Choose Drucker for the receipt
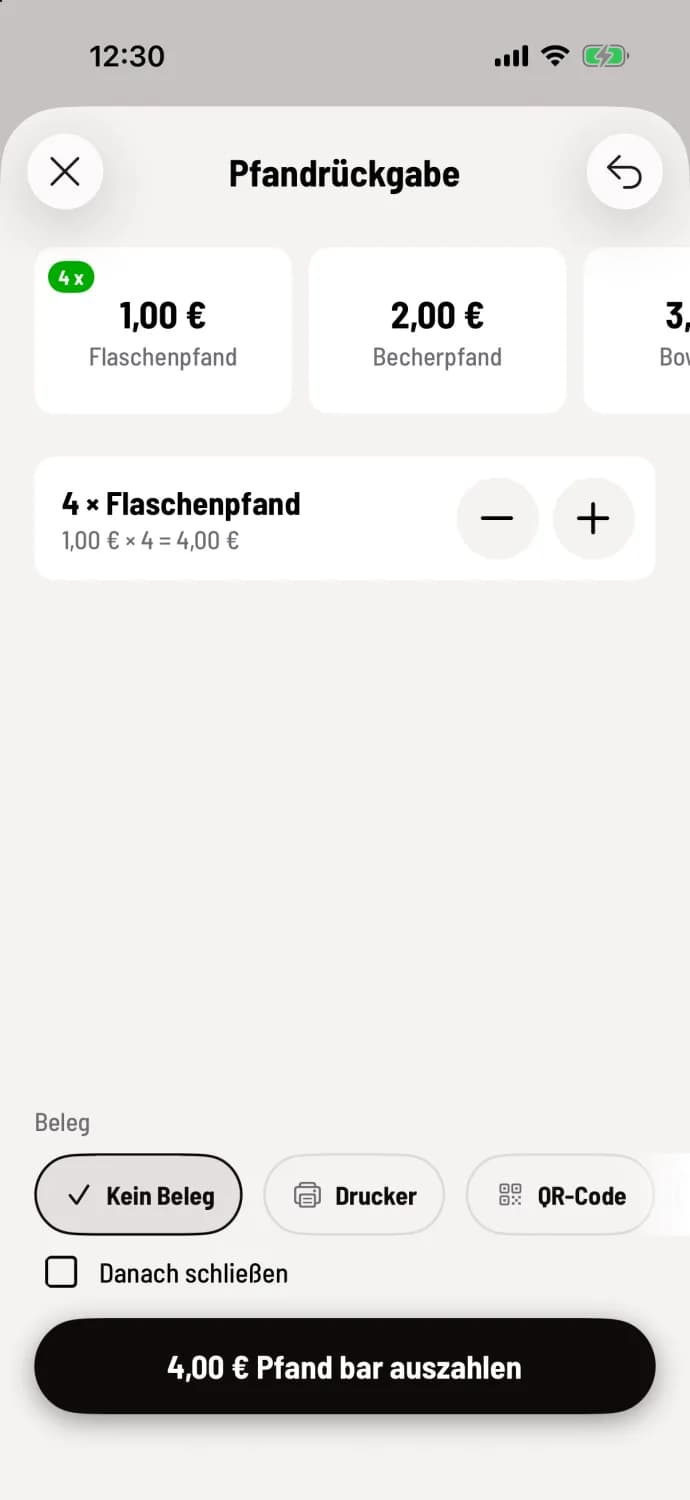Image resolution: width=690 pixels, height=1500 pixels. pyautogui.click(x=354, y=1195)
